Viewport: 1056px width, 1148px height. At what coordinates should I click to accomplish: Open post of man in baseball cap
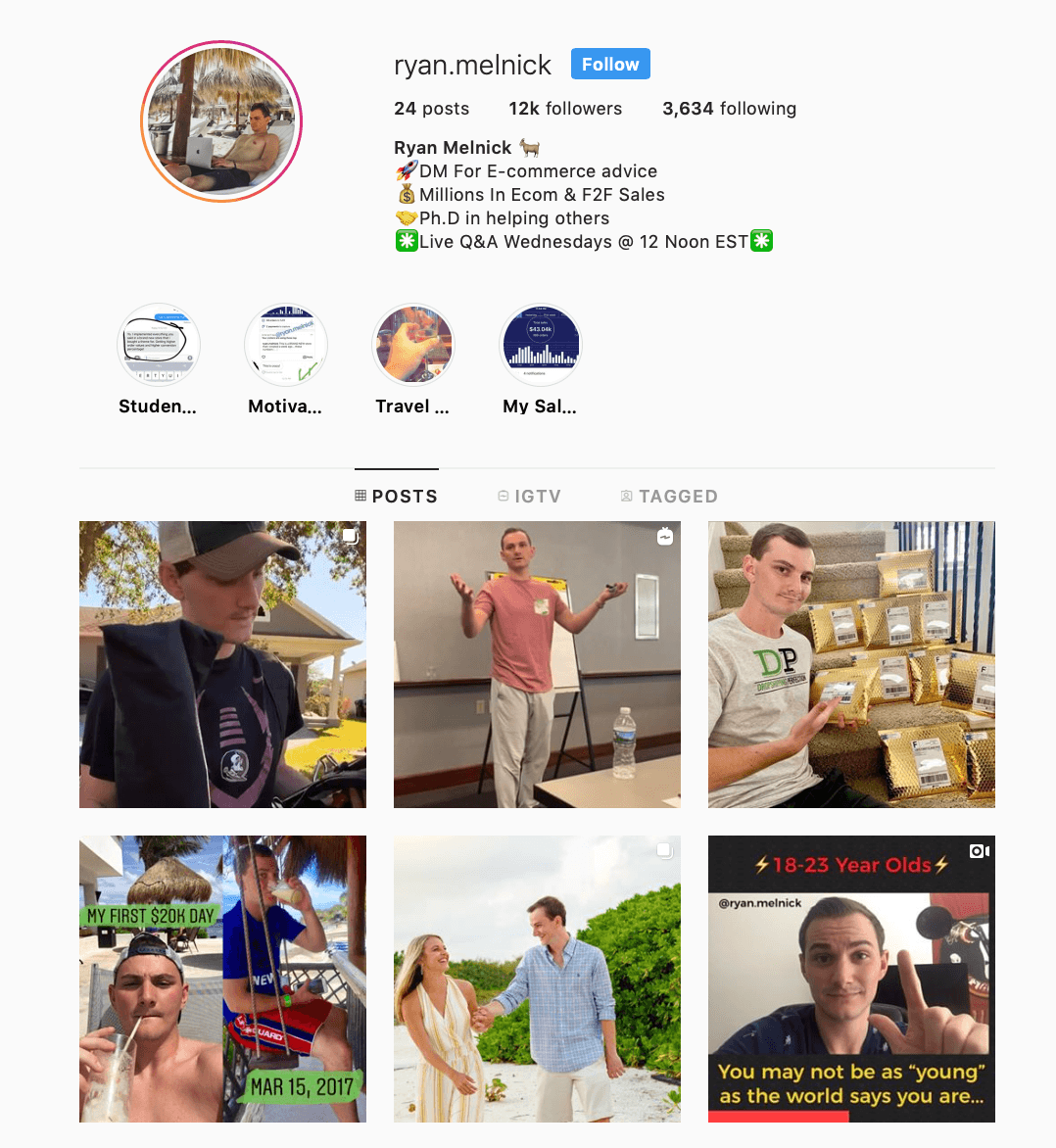coord(222,664)
